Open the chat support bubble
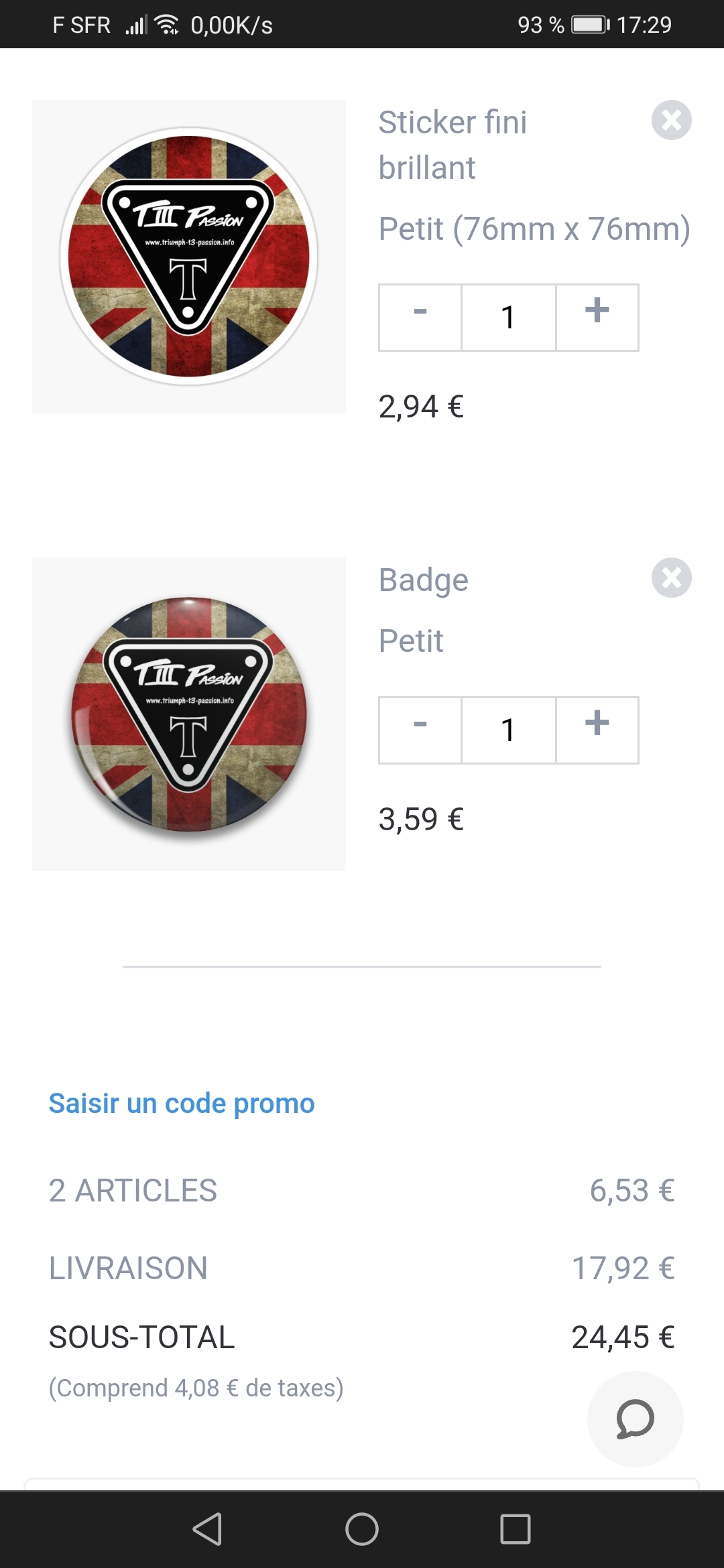The width and height of the screenshot is (724, 1568). pos(634,1419)
